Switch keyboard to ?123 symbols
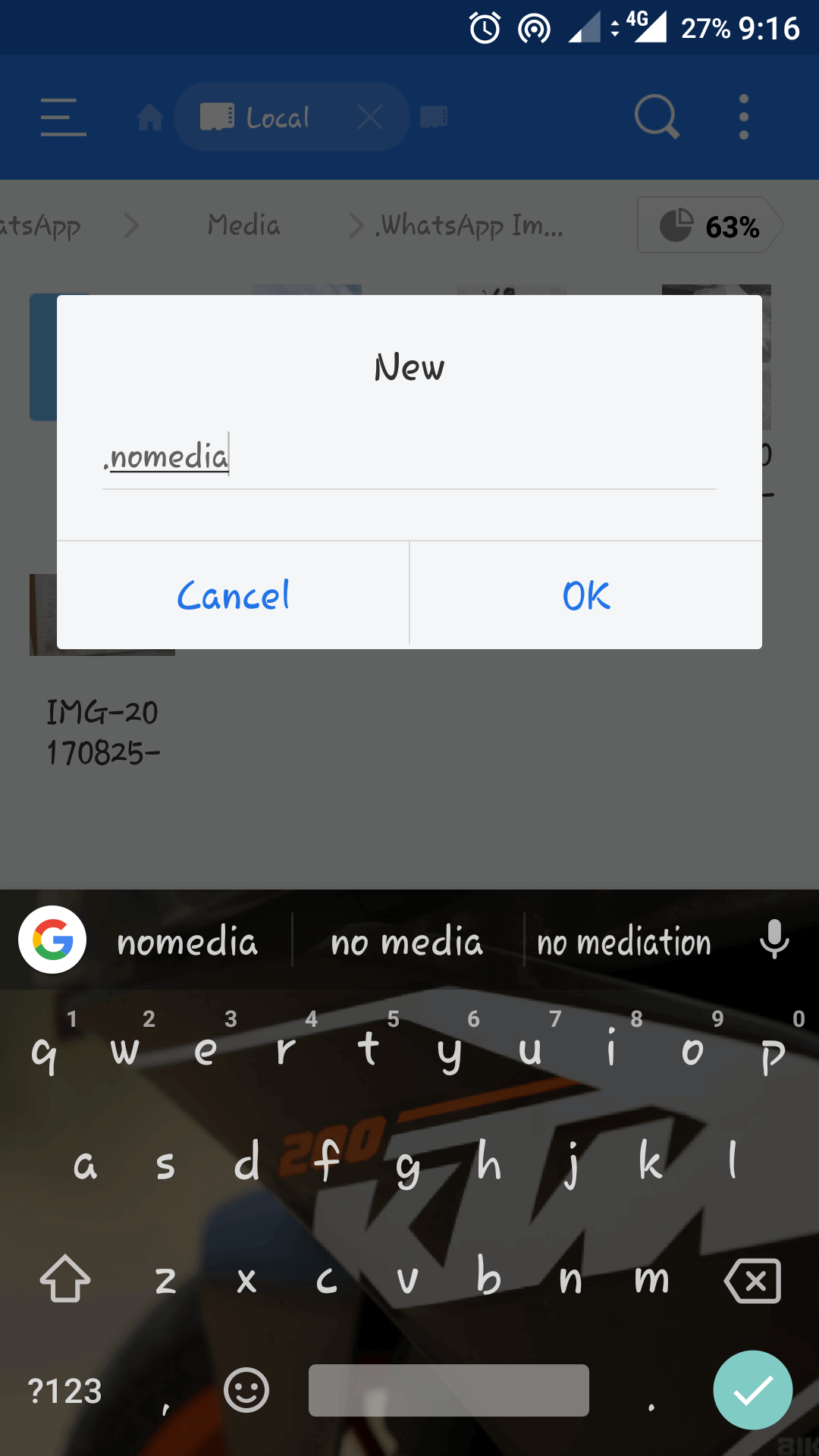The image size is (819, 1456). pyautogui.click(x=64, y=1391)
